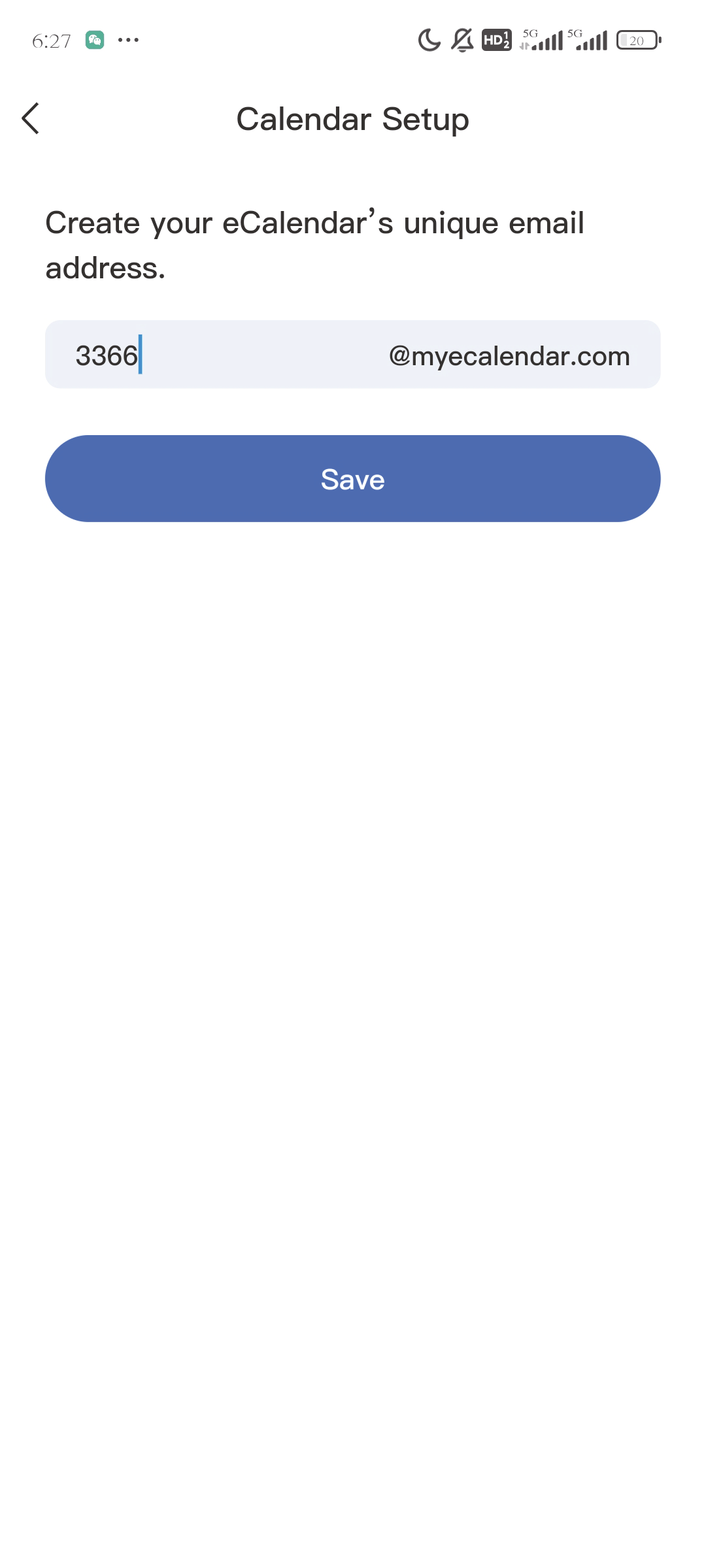The height and width of the screenshot is (1568, 706).
Task: Tap the muted notifications bell icon
Action: 463,40
